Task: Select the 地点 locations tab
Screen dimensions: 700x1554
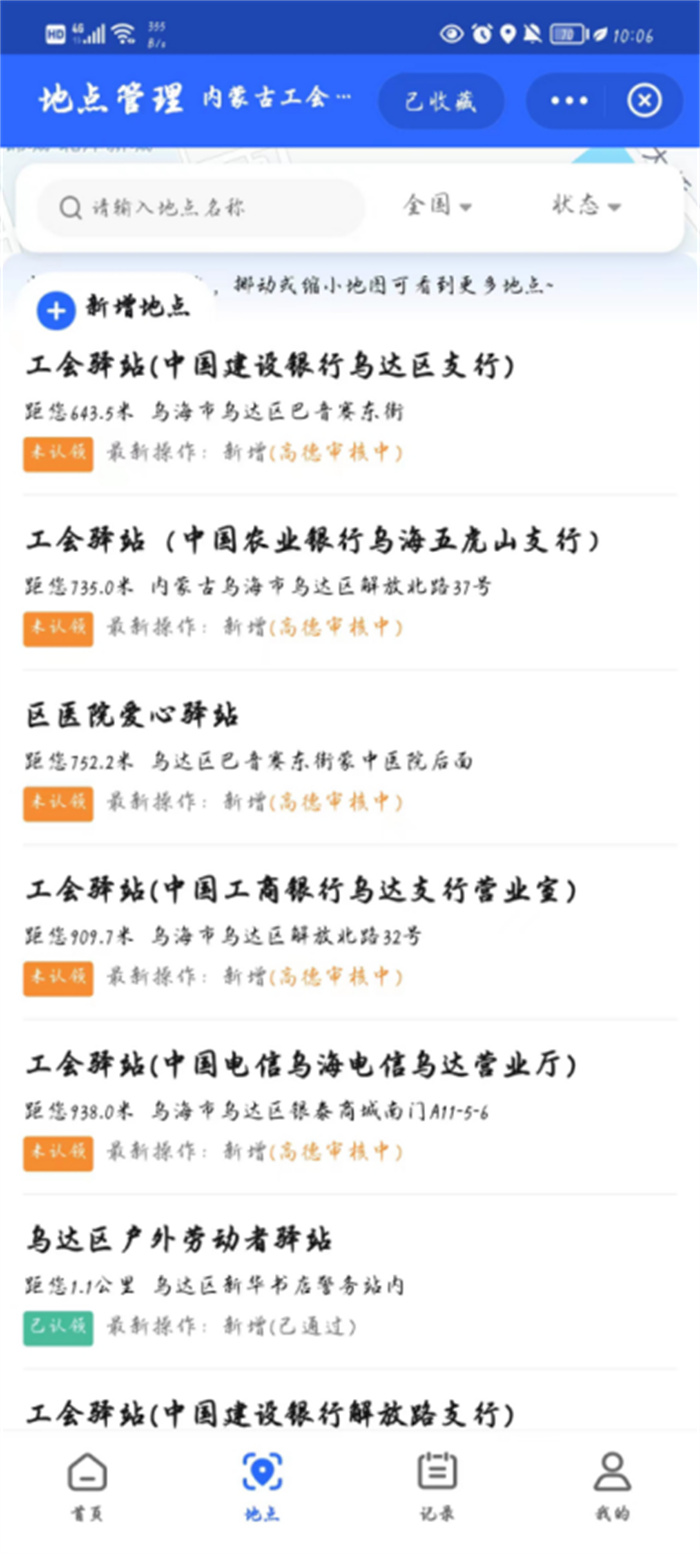Action: 262,1485
